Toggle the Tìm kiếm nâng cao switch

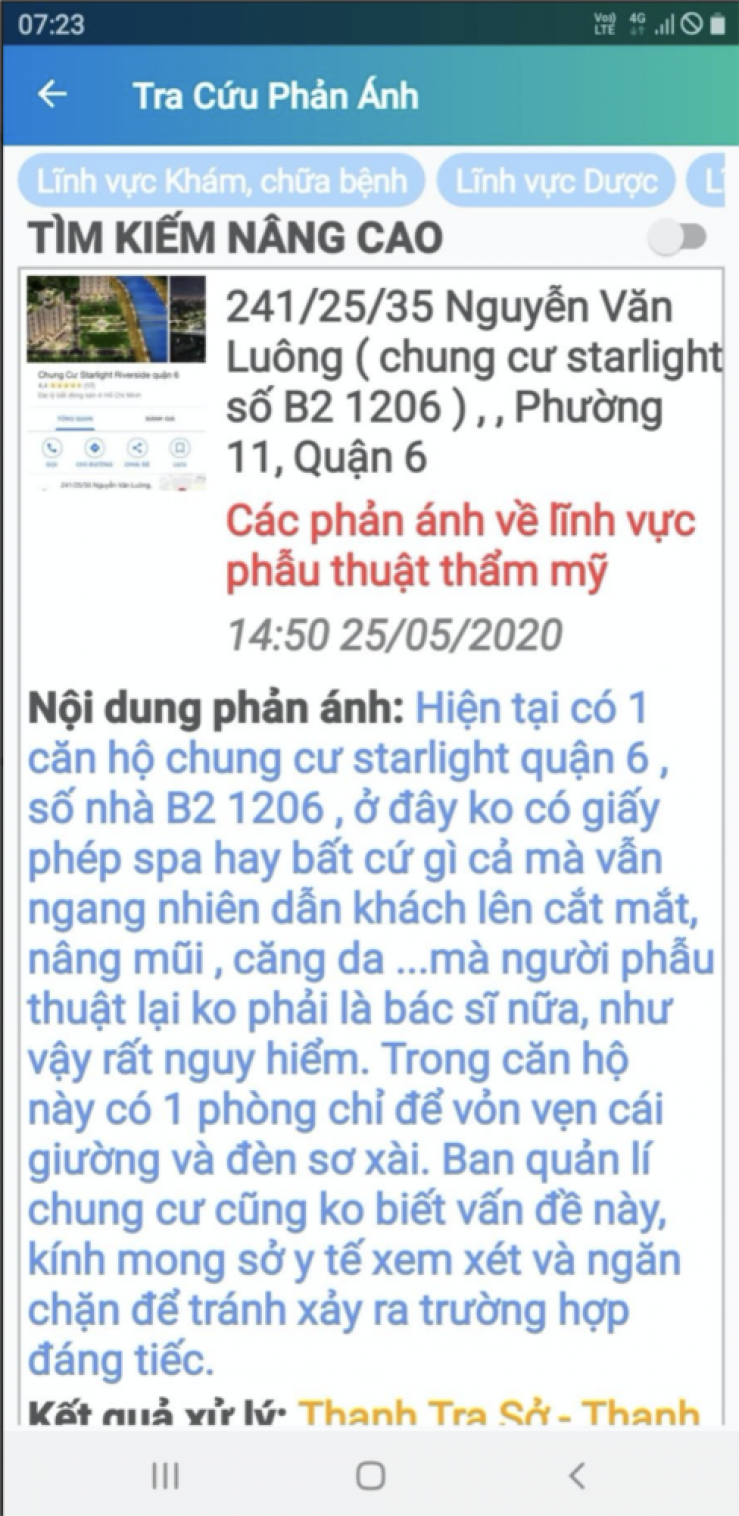677,238
